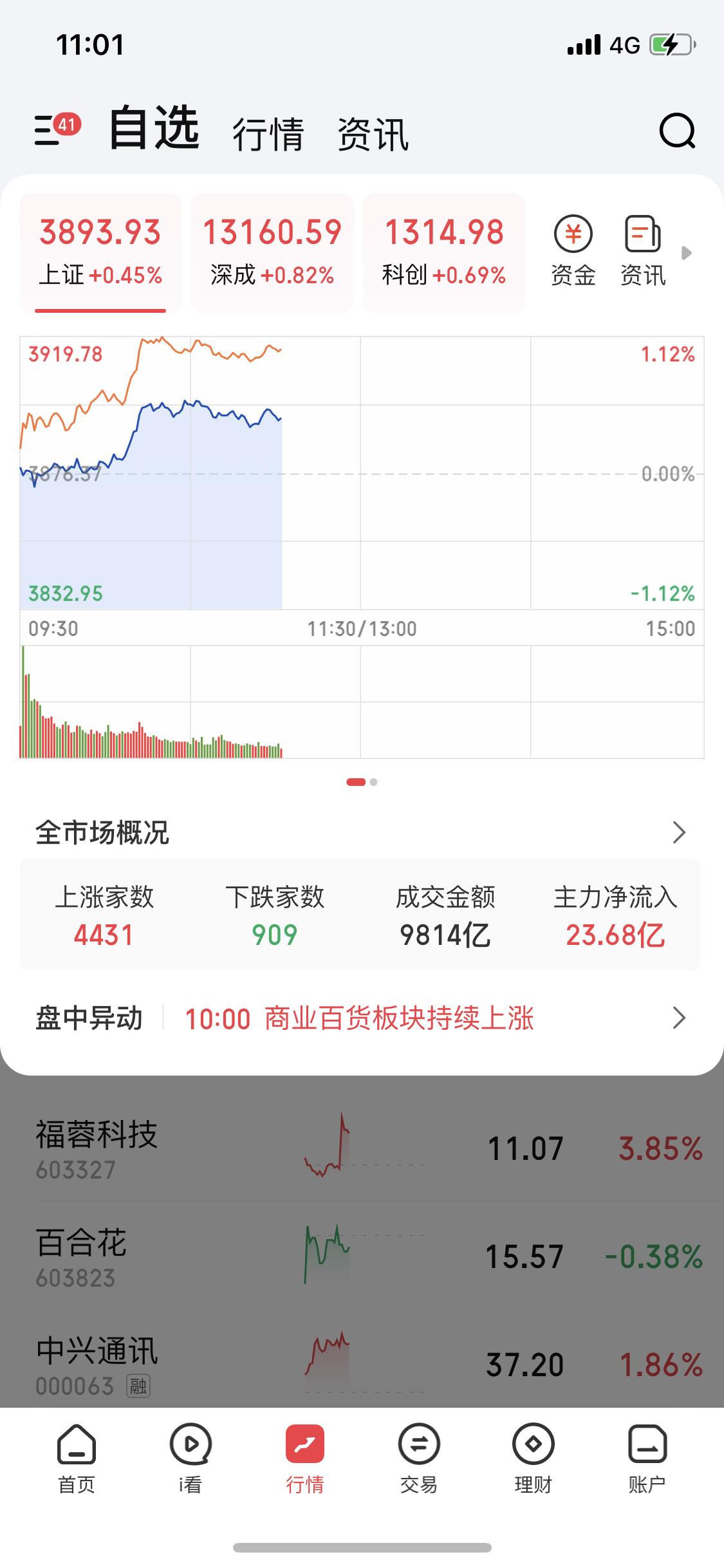Select the 深成 index card
Image resolution: width=724 pixels, height=1568 pixels.
272,251
